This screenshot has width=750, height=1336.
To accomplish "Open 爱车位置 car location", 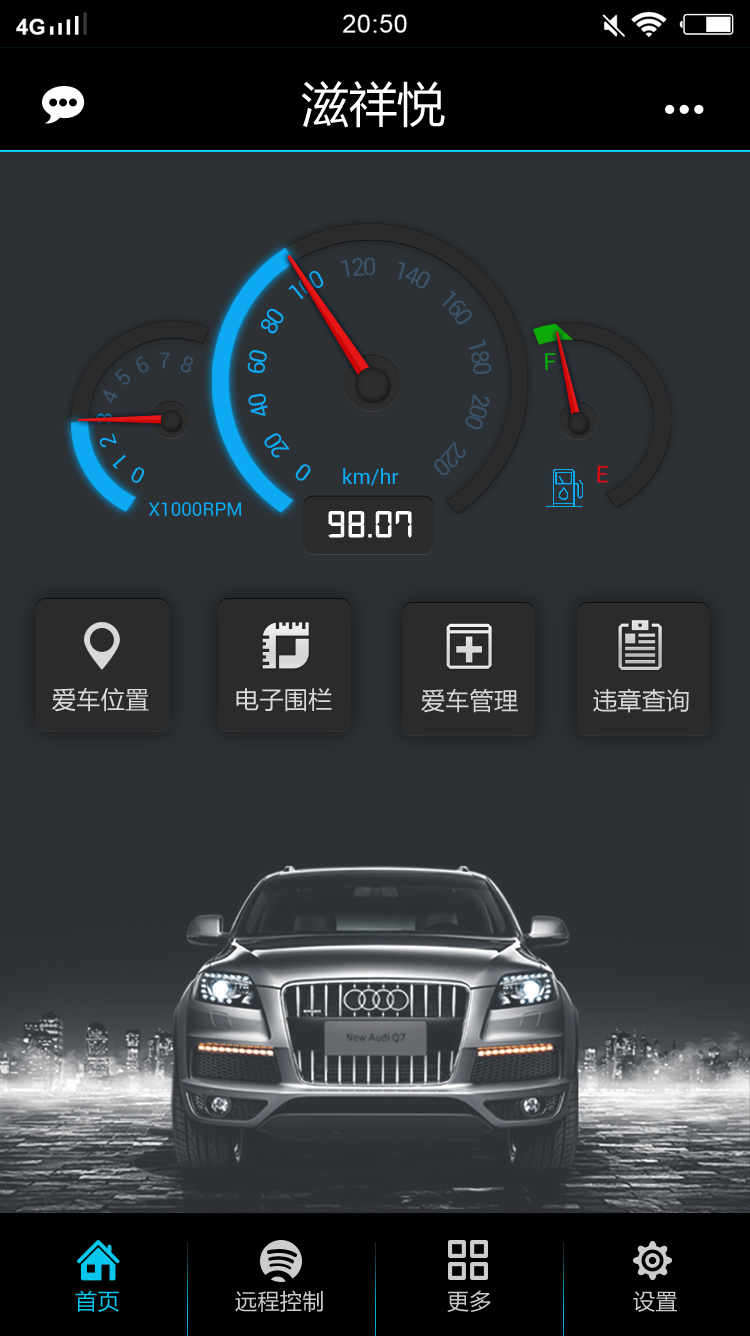I will tap(102, 666).
